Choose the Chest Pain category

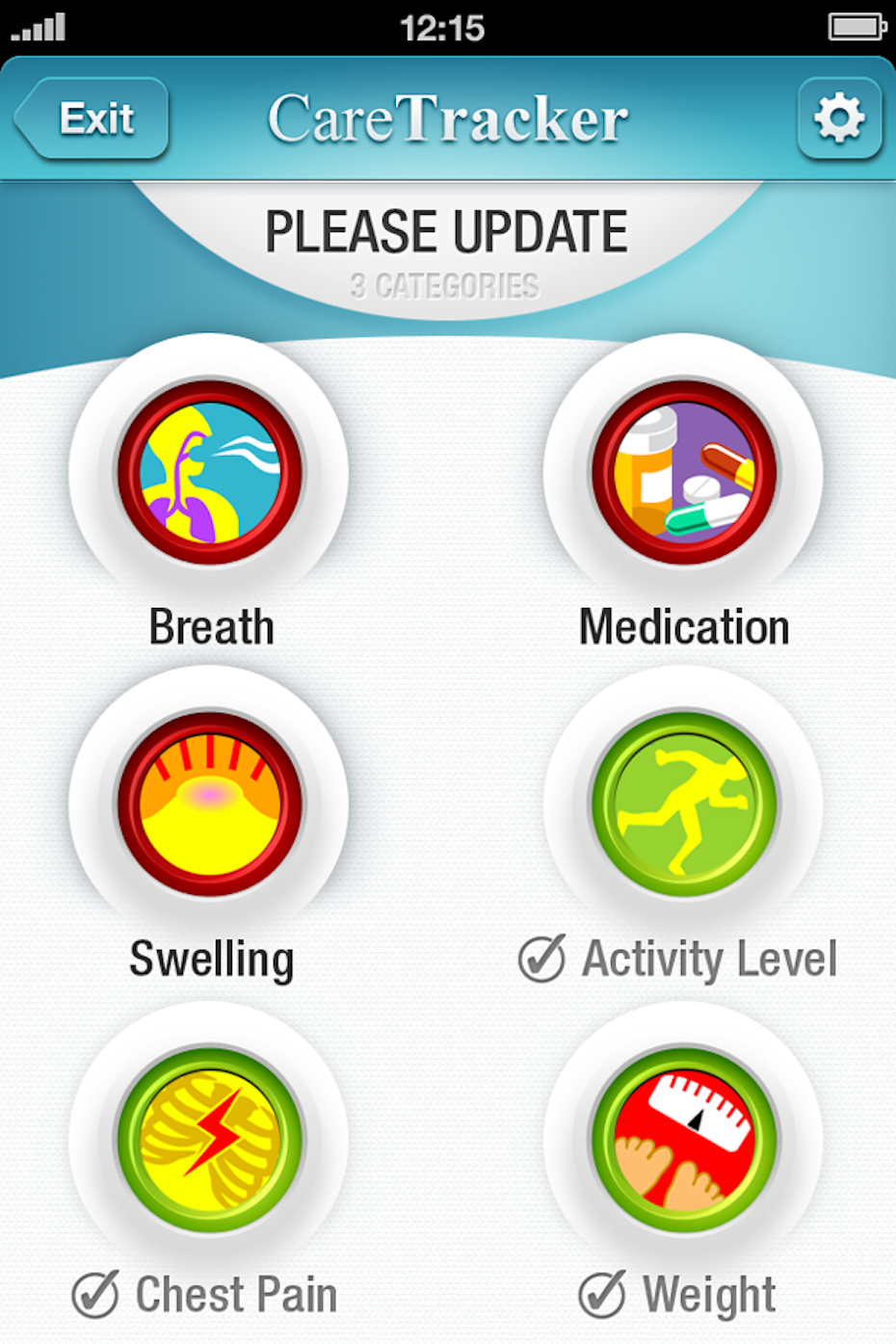pyautogui.click(x=210, y=1139)
